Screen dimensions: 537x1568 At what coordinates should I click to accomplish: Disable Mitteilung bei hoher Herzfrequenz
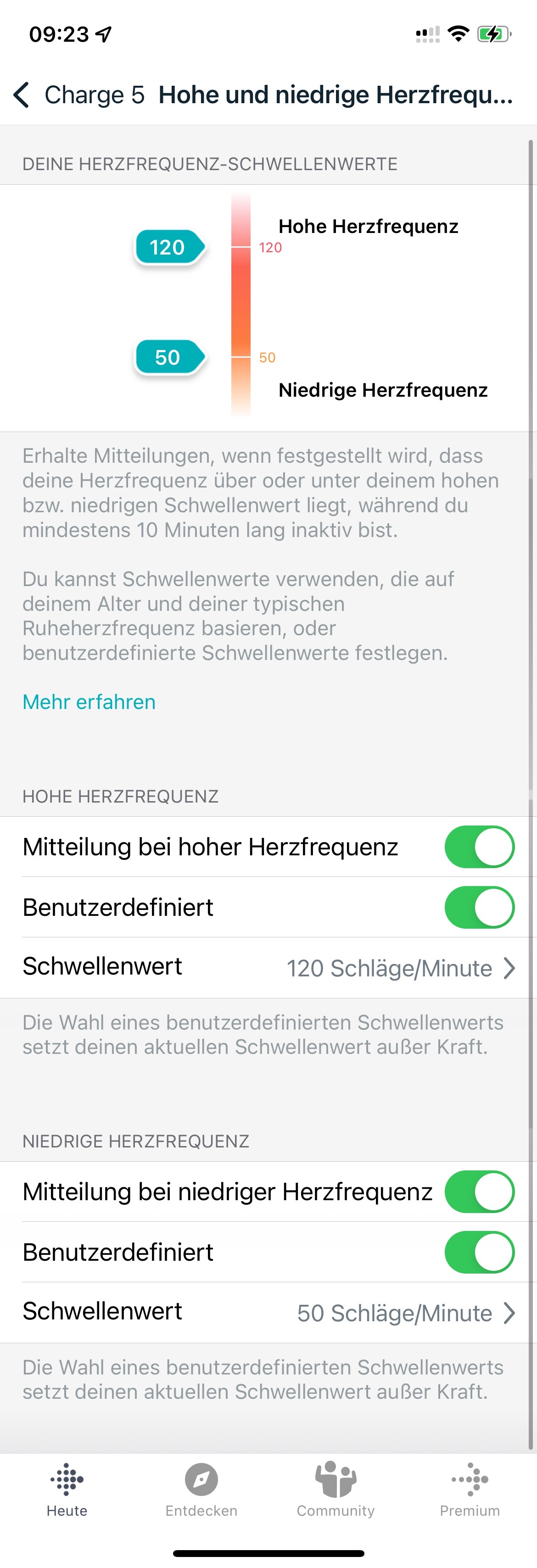pos(479,847)
